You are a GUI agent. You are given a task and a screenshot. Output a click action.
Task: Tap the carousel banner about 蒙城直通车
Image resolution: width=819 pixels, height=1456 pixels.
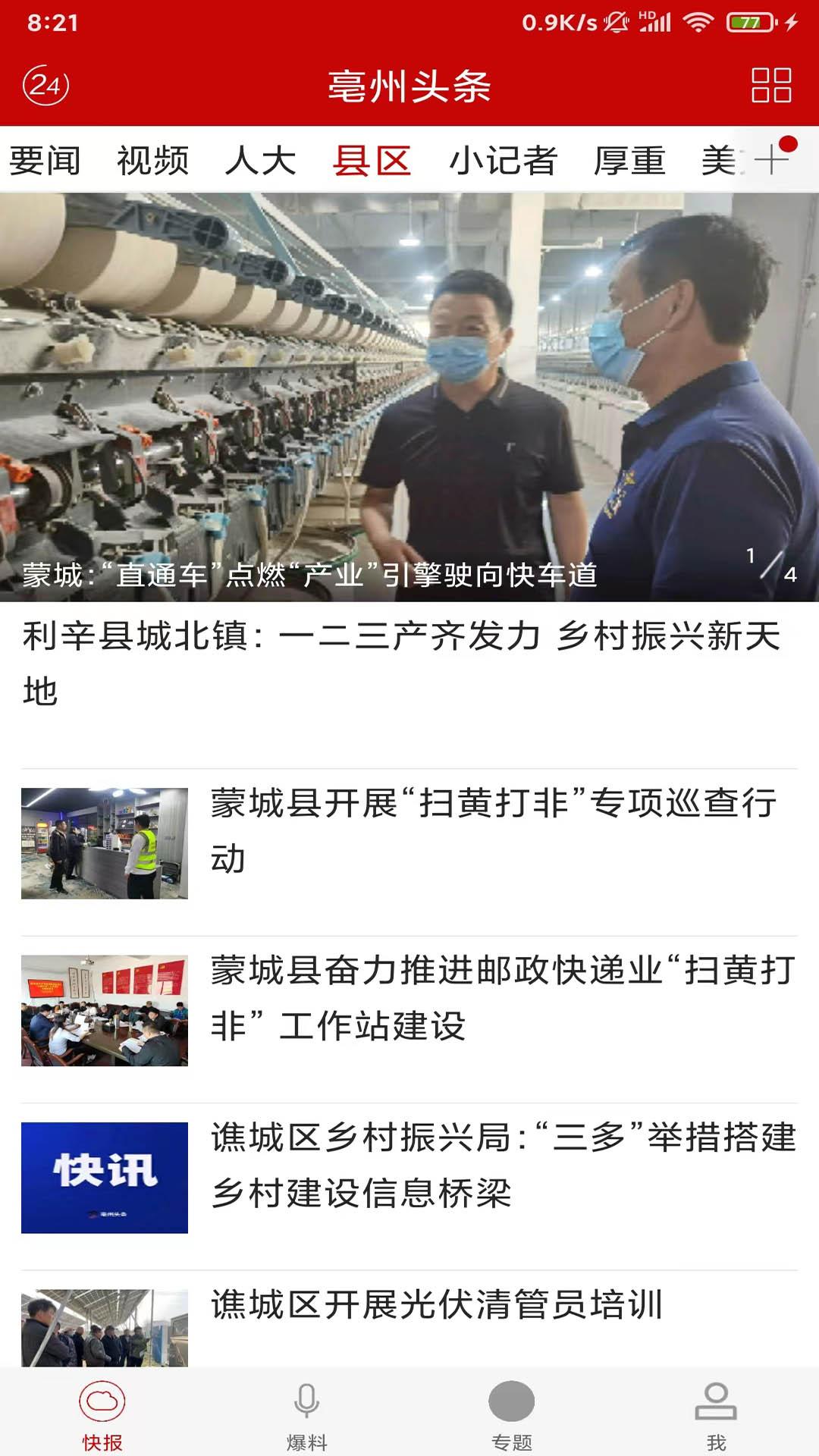coord(409,379)
